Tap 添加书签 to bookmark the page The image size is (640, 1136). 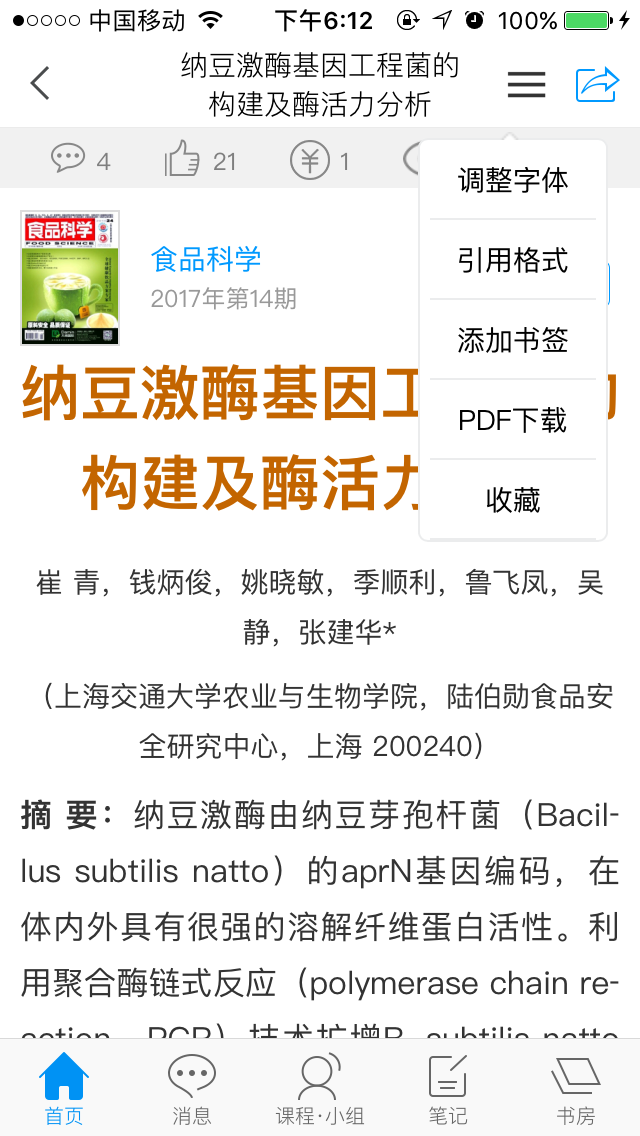pyautogui.click(x=513, y=341)
